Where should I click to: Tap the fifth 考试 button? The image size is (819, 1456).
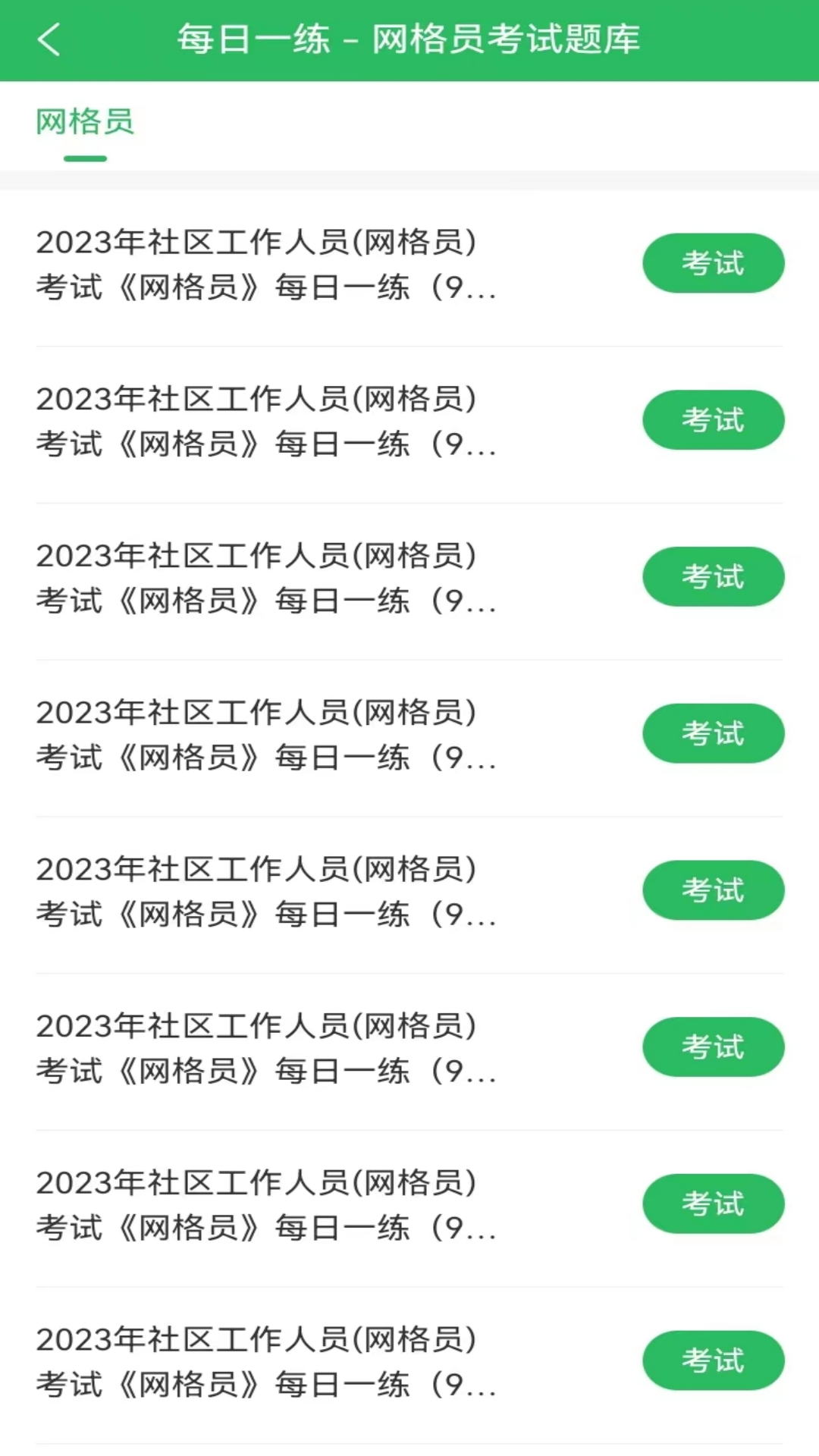(712, 890)
